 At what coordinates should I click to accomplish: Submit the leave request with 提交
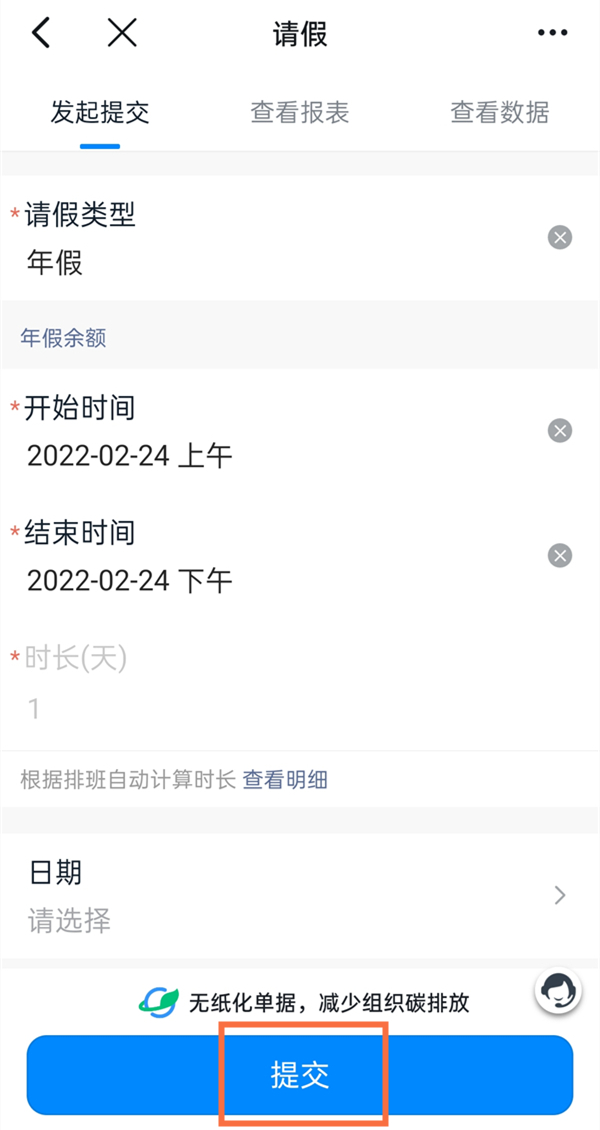300,1075
